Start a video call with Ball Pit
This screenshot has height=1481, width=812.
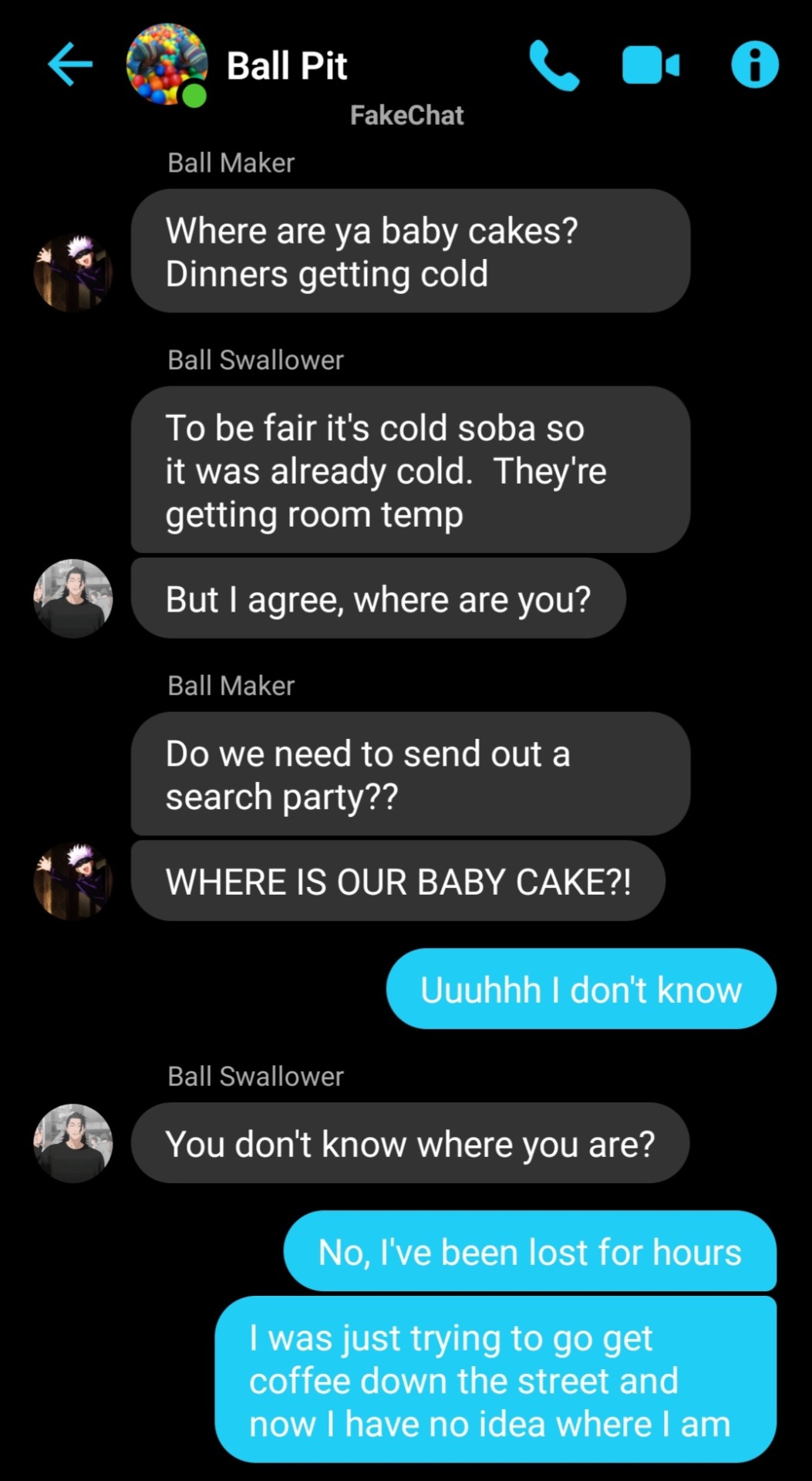(650, 65)
